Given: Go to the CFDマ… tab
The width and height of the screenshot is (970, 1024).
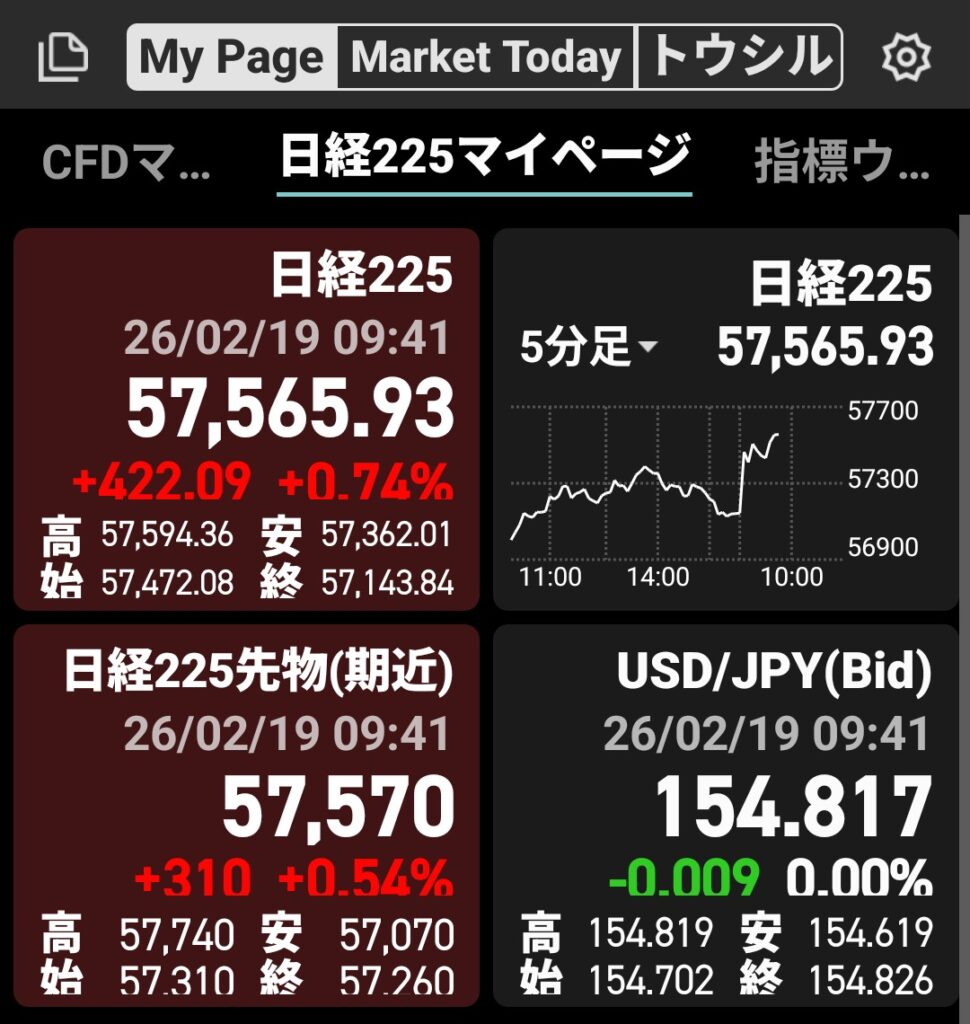Looking at the screenshot, I should tap(126, 163).
